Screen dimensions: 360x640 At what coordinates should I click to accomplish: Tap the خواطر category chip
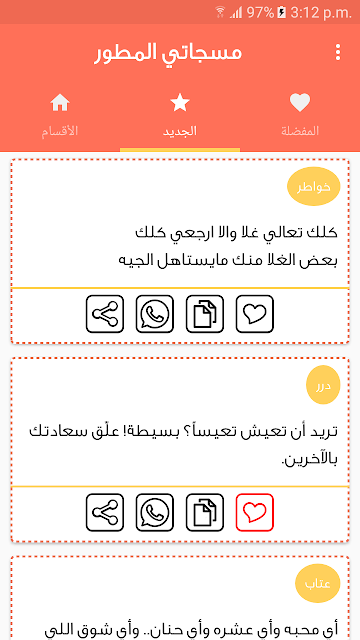point(313,187)
